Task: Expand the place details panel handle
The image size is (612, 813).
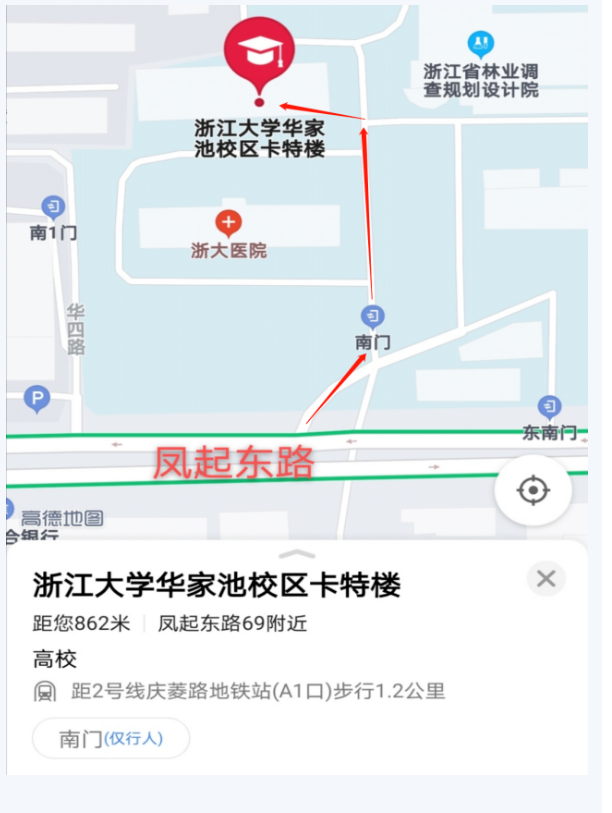Action: point(297,554)
